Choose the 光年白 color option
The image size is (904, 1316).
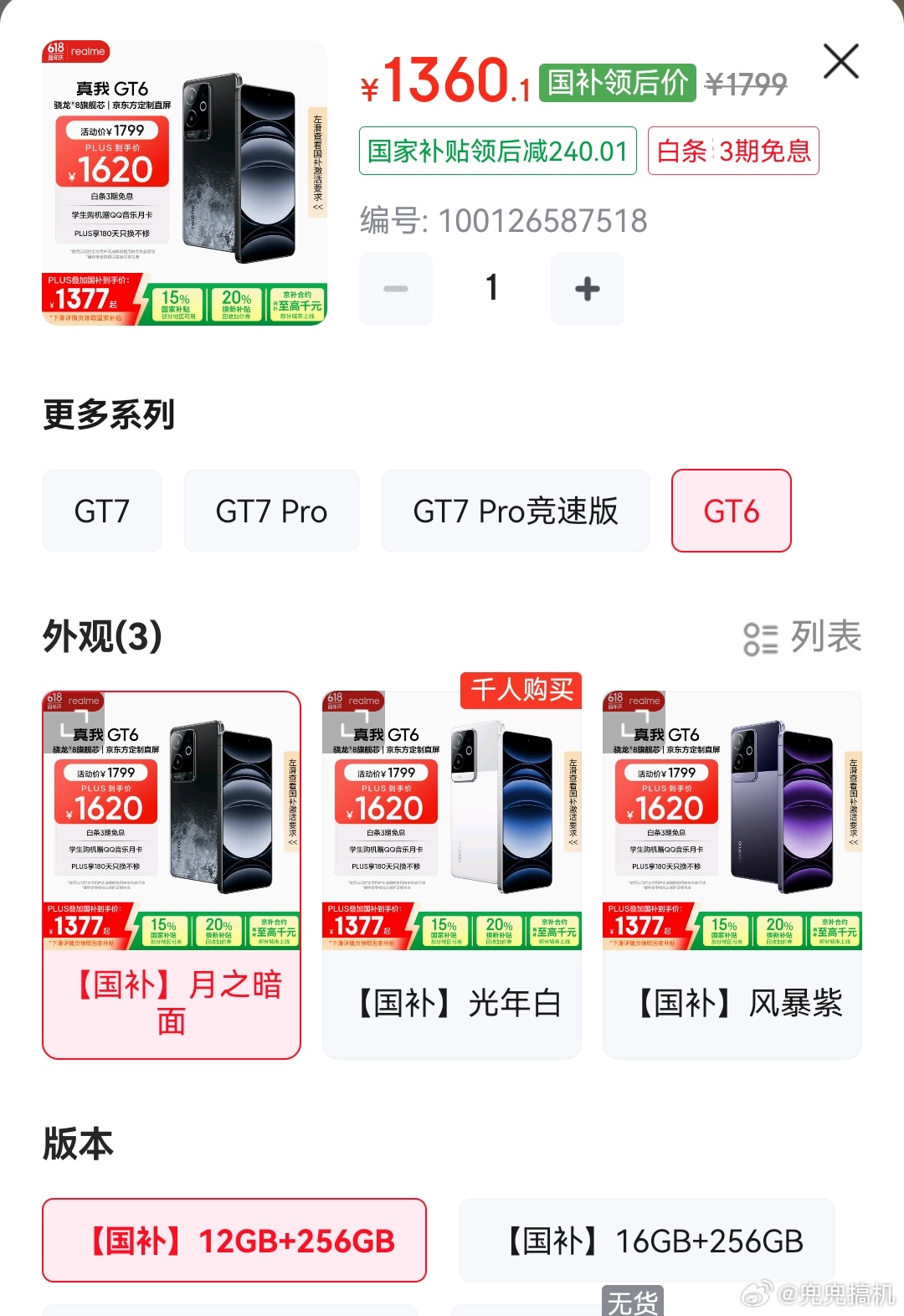(452, 875)
